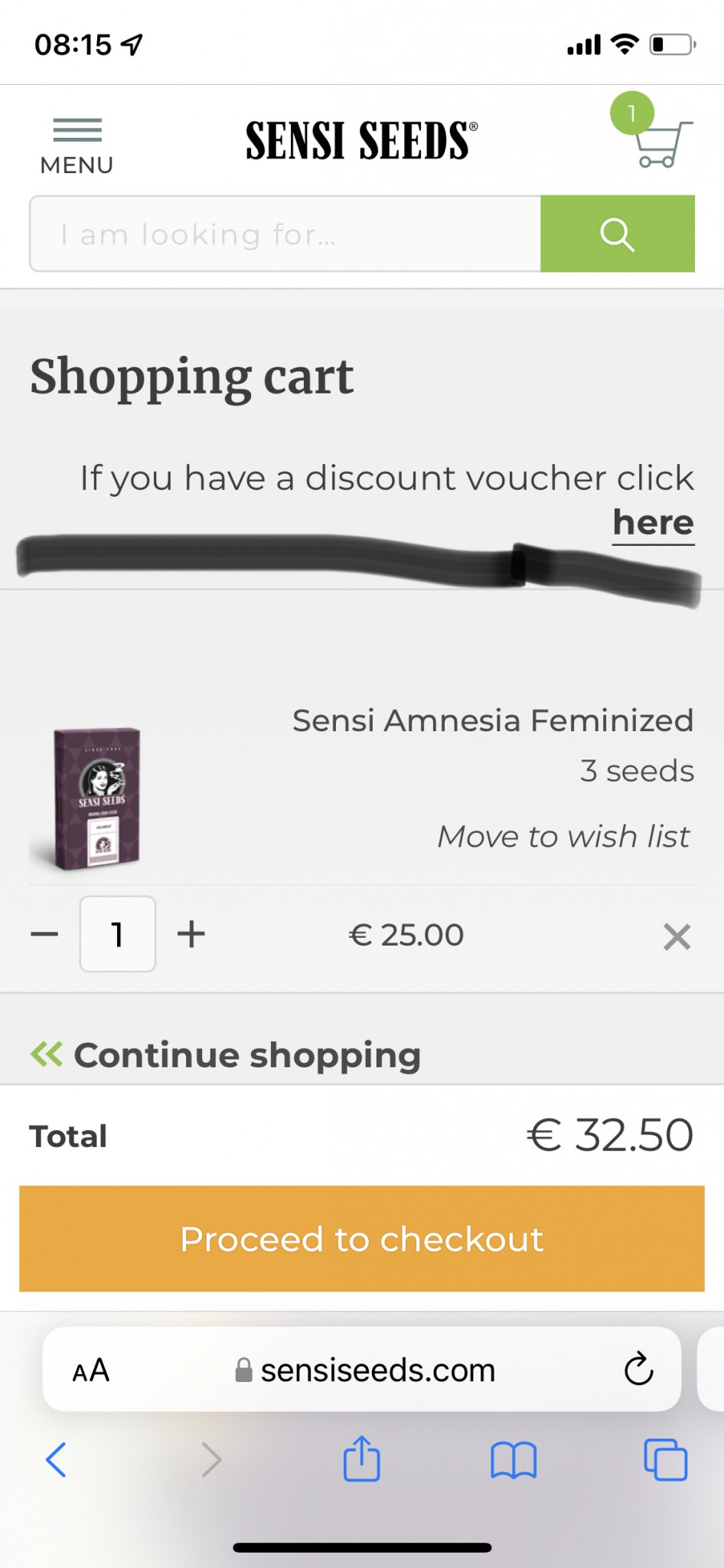Share this page from Safari
This screenshot has width=724, height=1568.
[361, 1459]
